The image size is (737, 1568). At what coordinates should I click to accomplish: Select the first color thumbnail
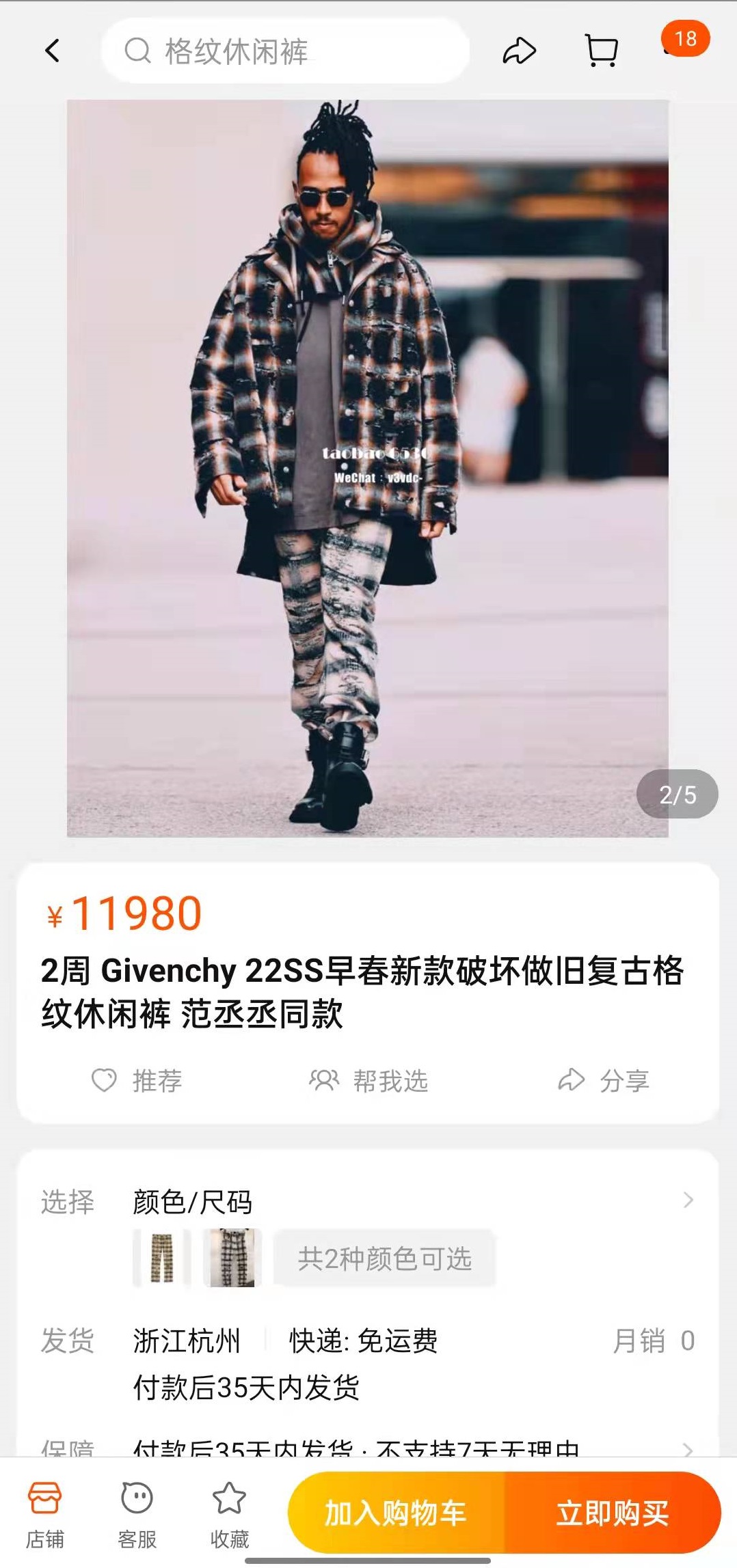162,1258
